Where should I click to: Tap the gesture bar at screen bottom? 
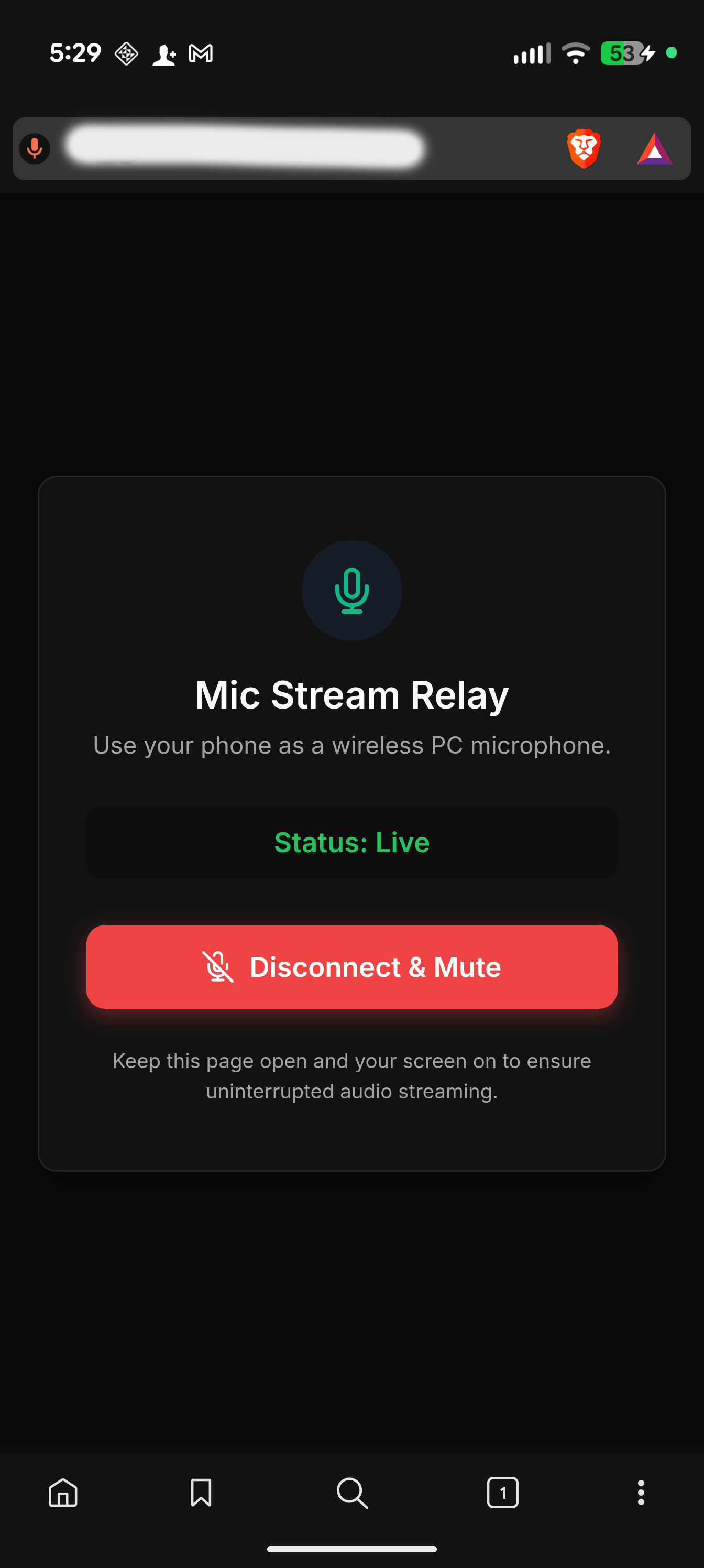coord(351,1550)
